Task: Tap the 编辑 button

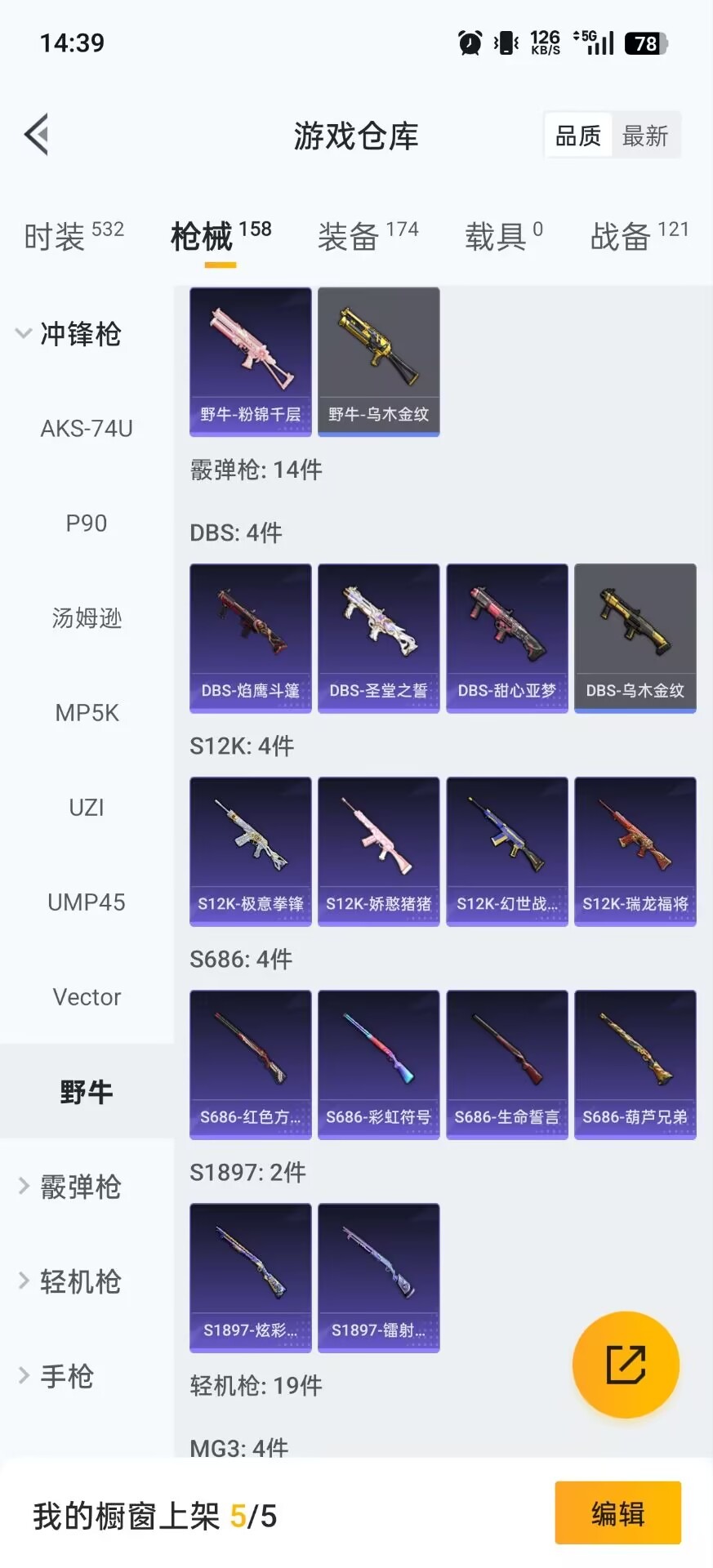Action: (617, 1512)
